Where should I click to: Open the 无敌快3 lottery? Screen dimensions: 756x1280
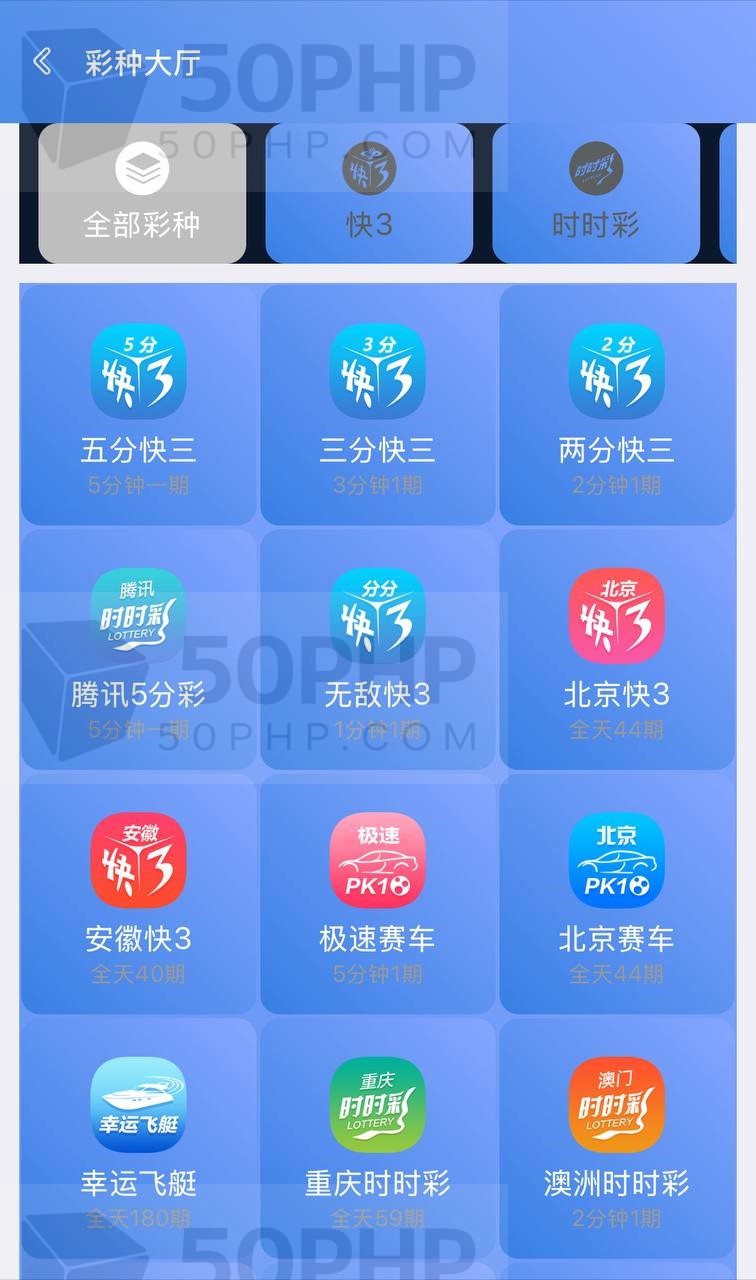point(378,650)
